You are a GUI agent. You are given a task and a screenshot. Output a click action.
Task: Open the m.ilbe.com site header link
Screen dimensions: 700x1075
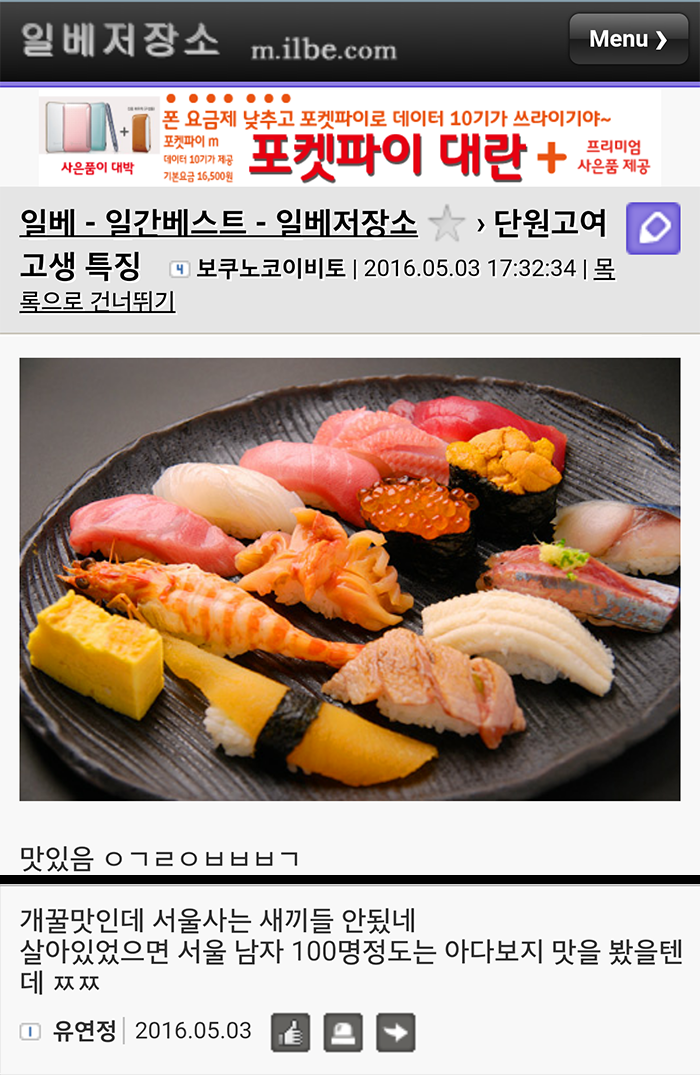pos(323,50)
